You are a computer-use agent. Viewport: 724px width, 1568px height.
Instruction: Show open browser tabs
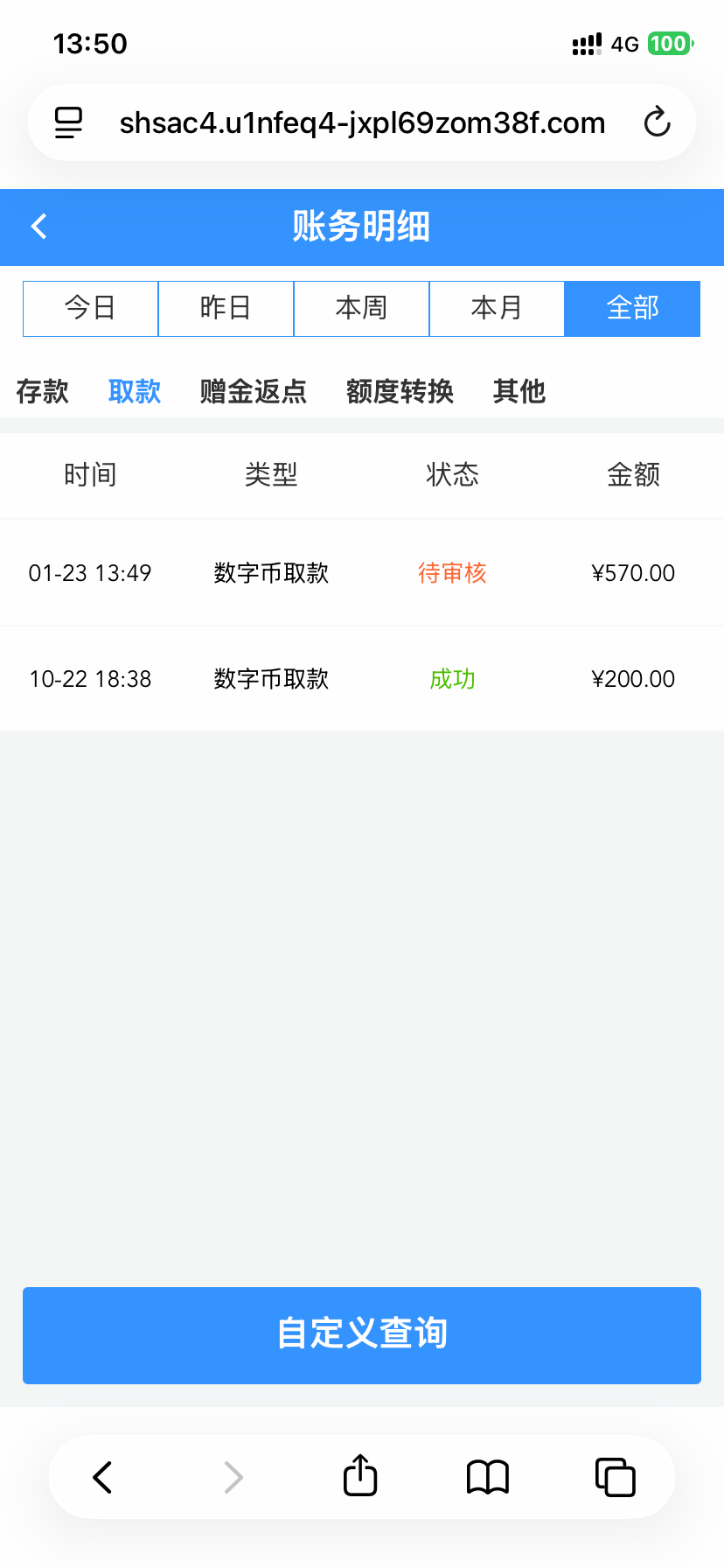point(615,1477)
